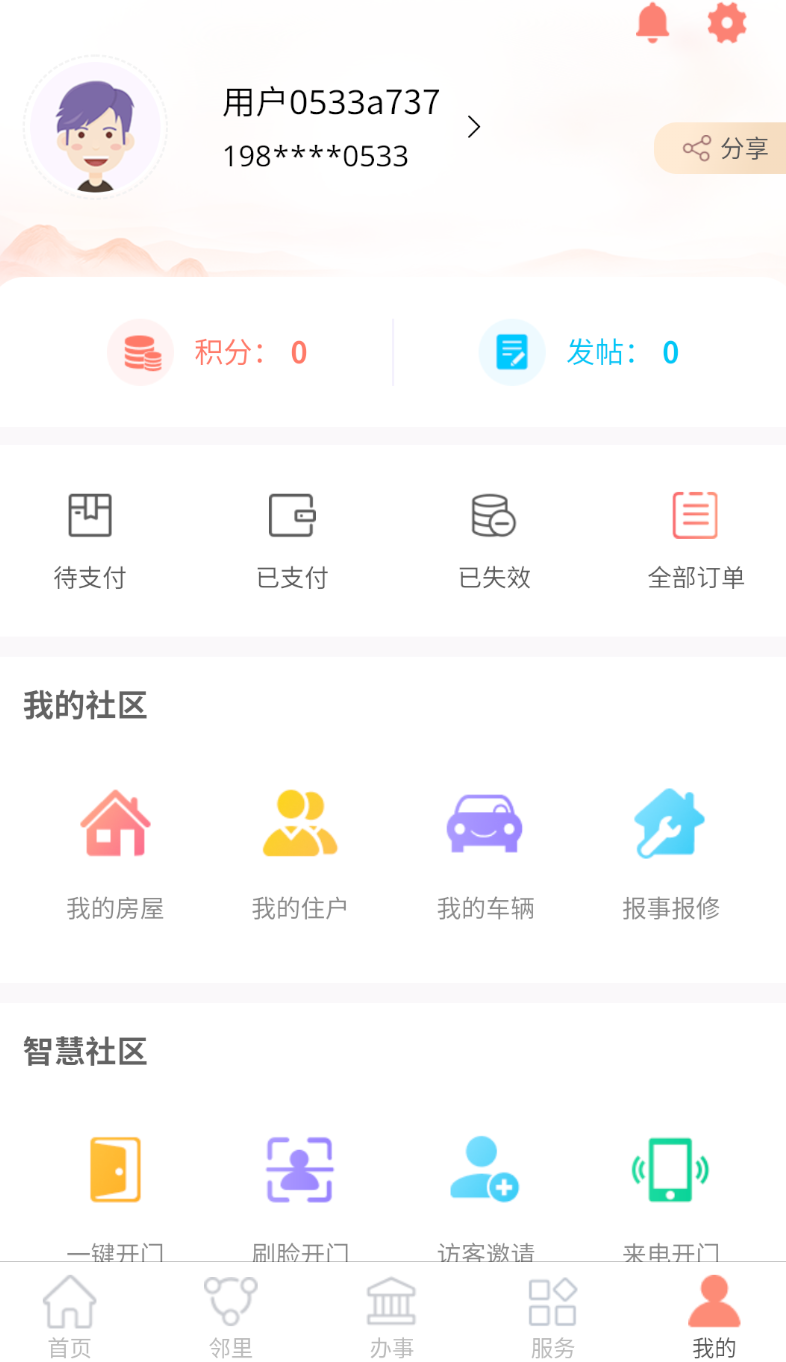Open the 全部订单 all orders icon
The width and height of the screenshot is (786, 1362).
click(x=696, y=515)
